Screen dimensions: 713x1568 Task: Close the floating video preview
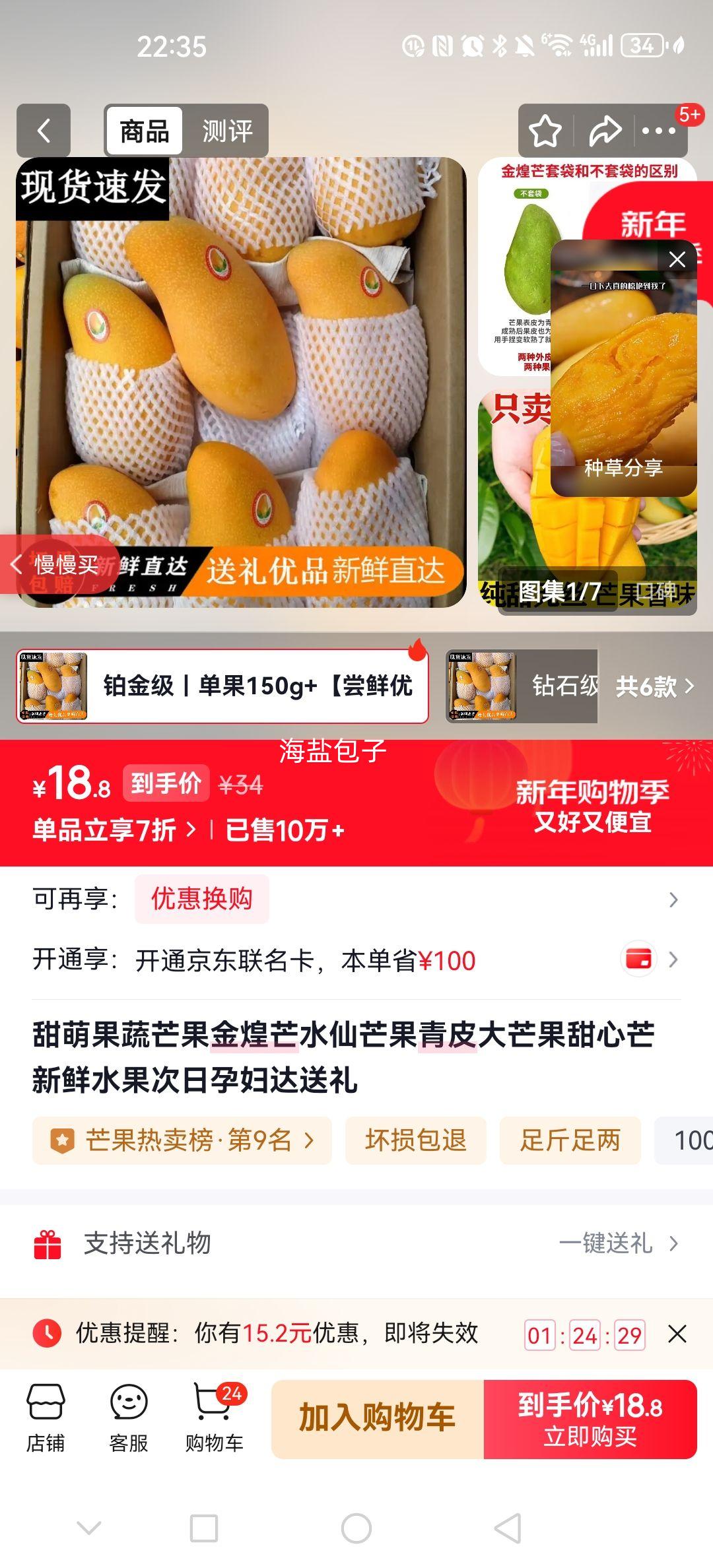676,260
